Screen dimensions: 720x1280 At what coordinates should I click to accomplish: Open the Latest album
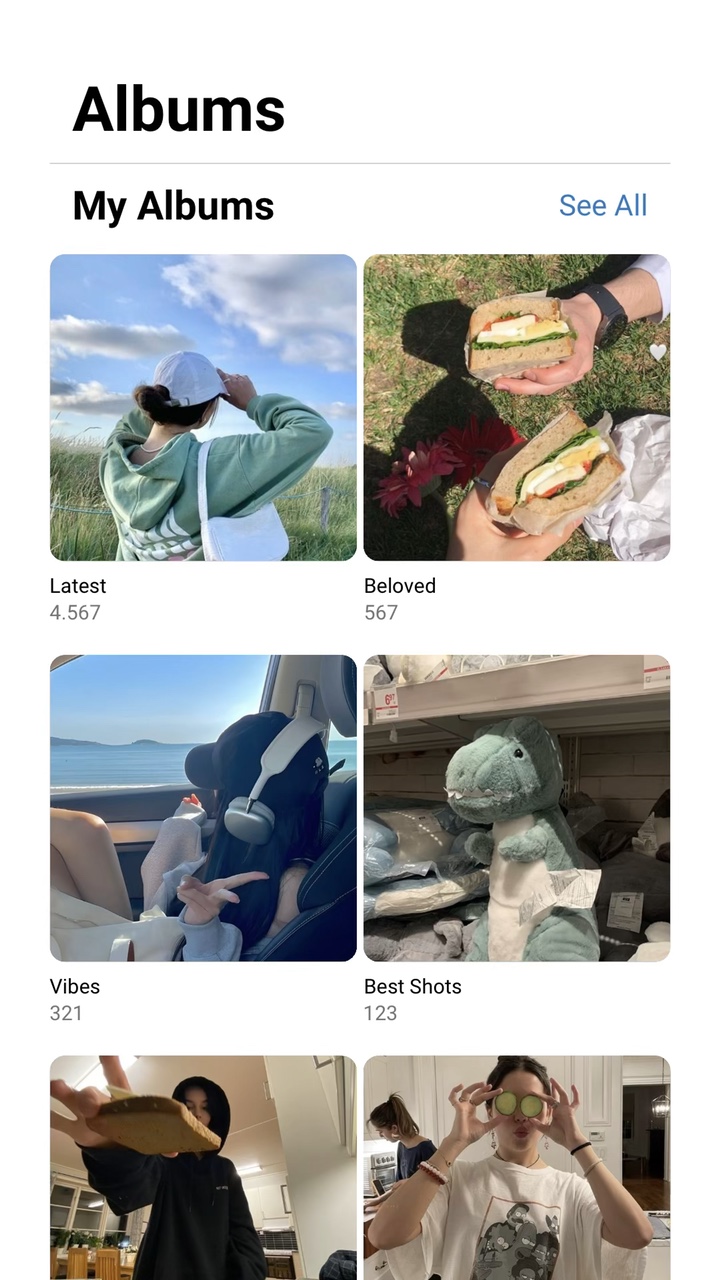coord(203,407)
